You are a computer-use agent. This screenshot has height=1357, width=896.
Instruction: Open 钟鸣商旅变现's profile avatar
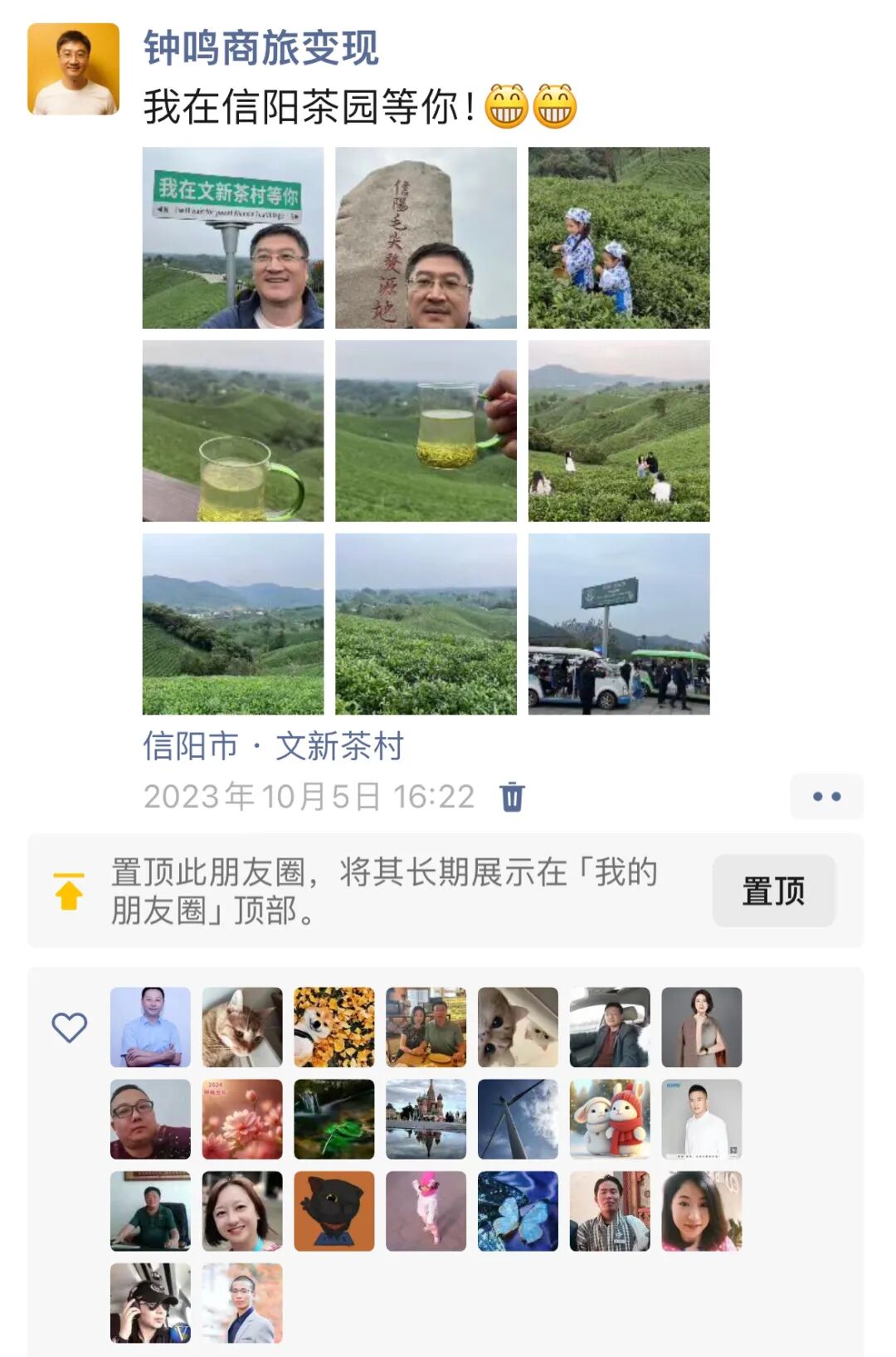point(73,69)
